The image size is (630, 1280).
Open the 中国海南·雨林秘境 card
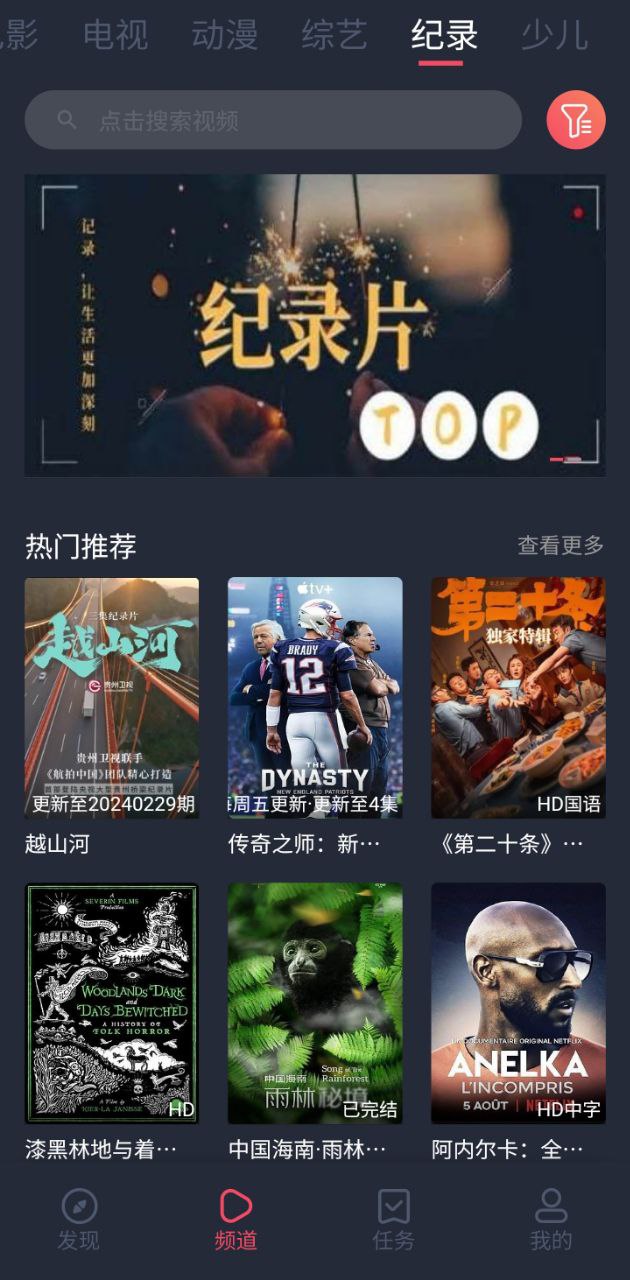[315, 1003]
